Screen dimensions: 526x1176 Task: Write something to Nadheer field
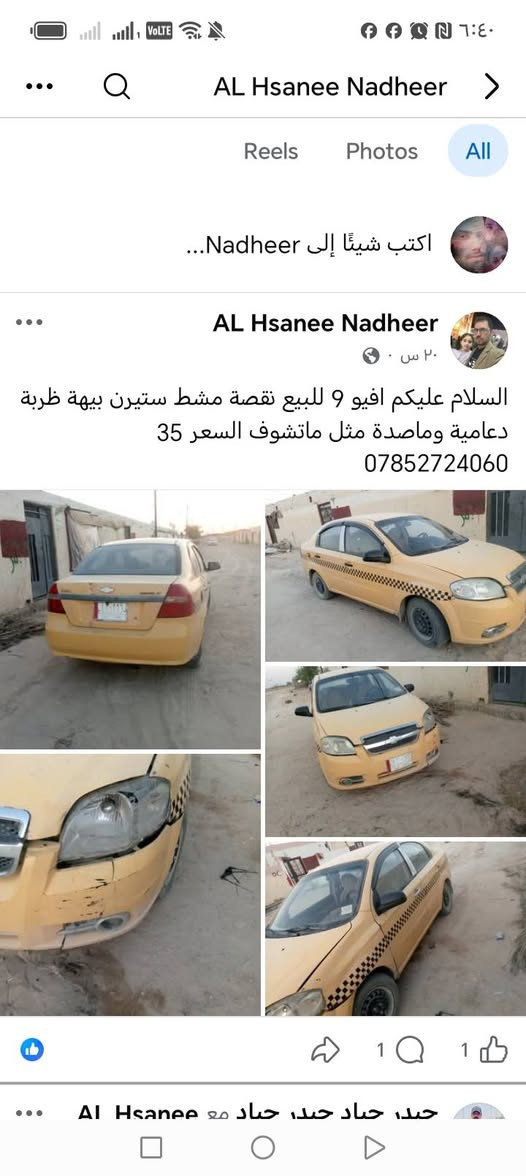[308, 244]
